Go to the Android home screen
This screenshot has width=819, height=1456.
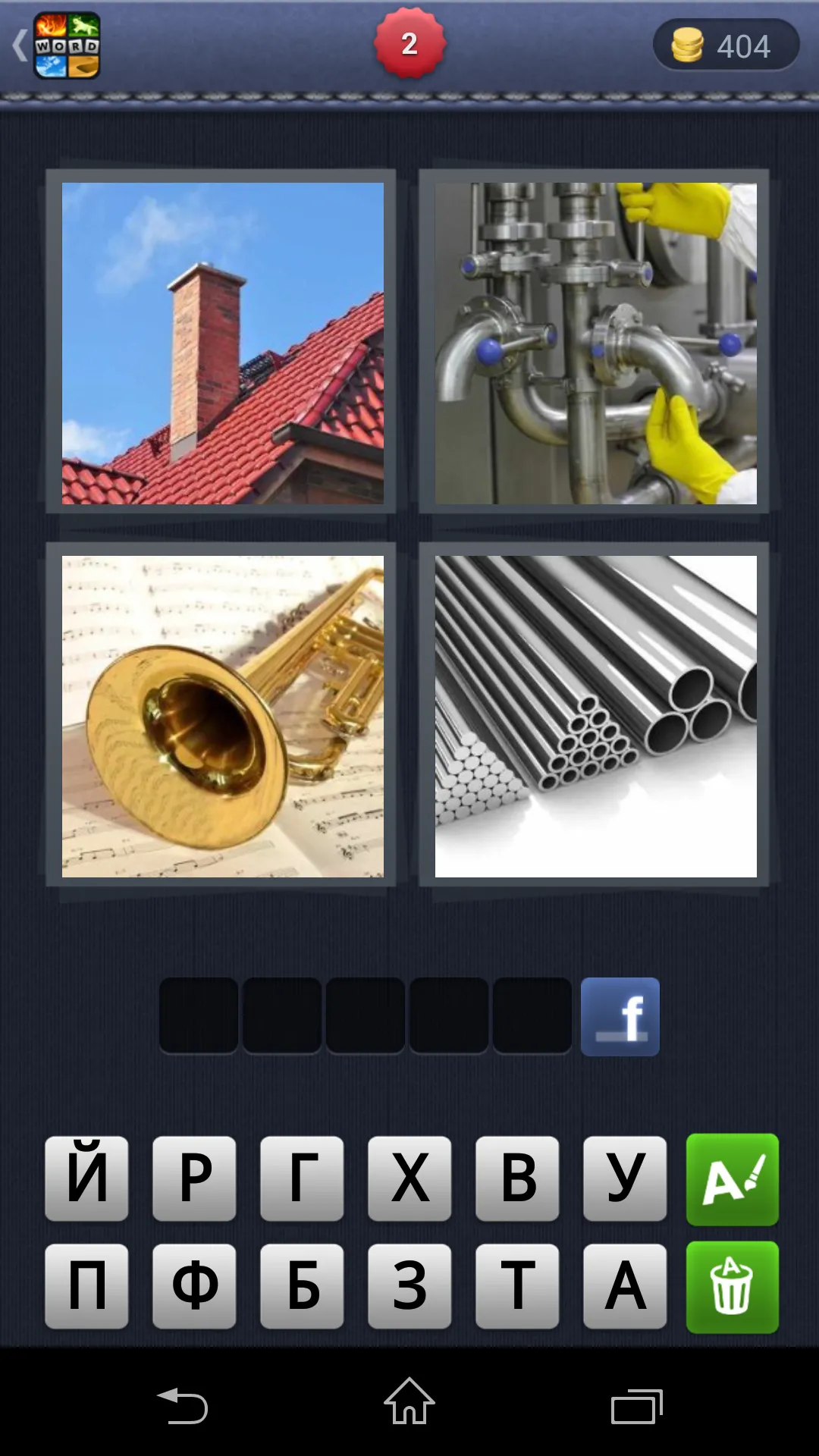coord(409,1401)
